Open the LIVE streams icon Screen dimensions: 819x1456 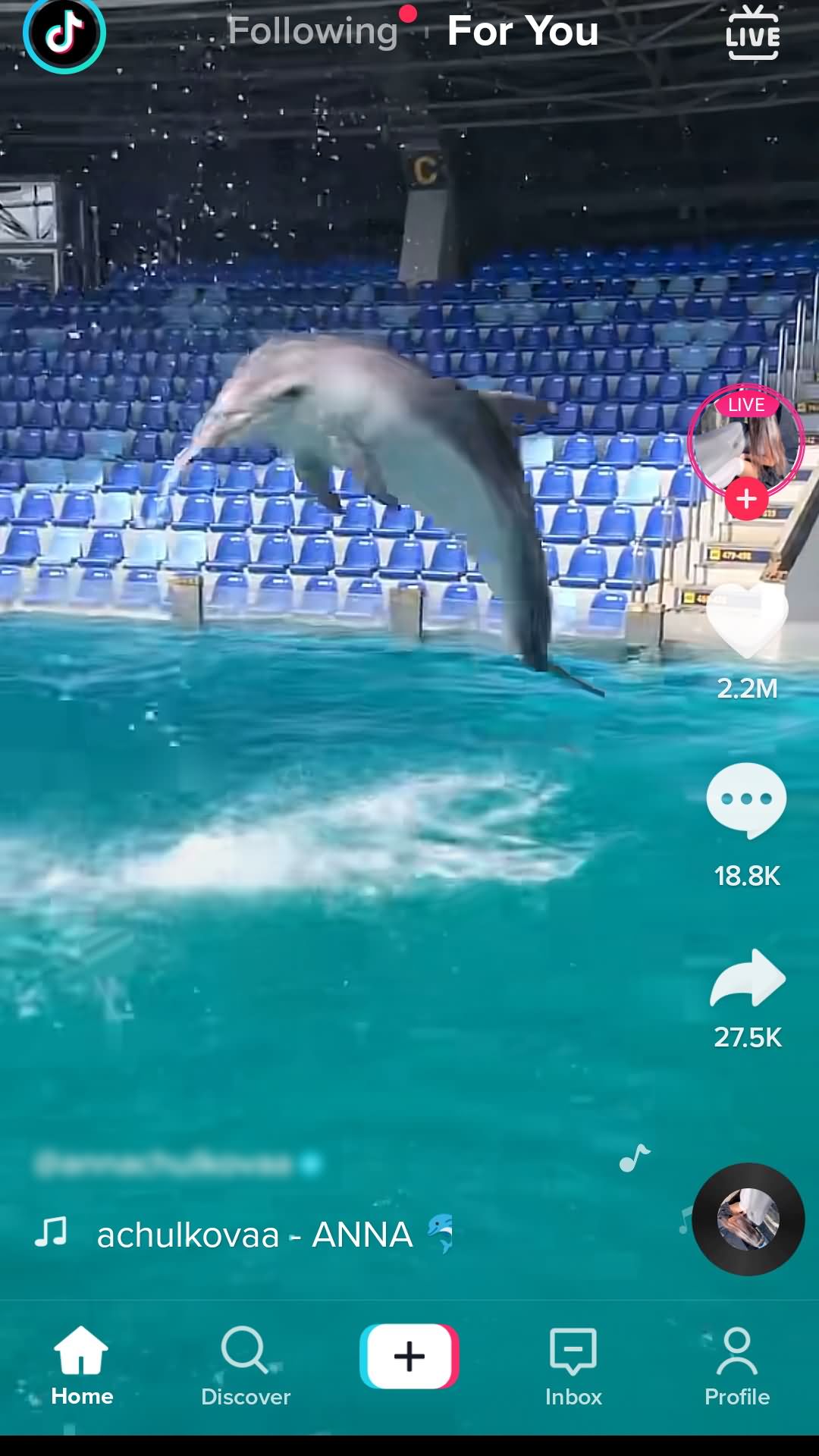[752, 33]
